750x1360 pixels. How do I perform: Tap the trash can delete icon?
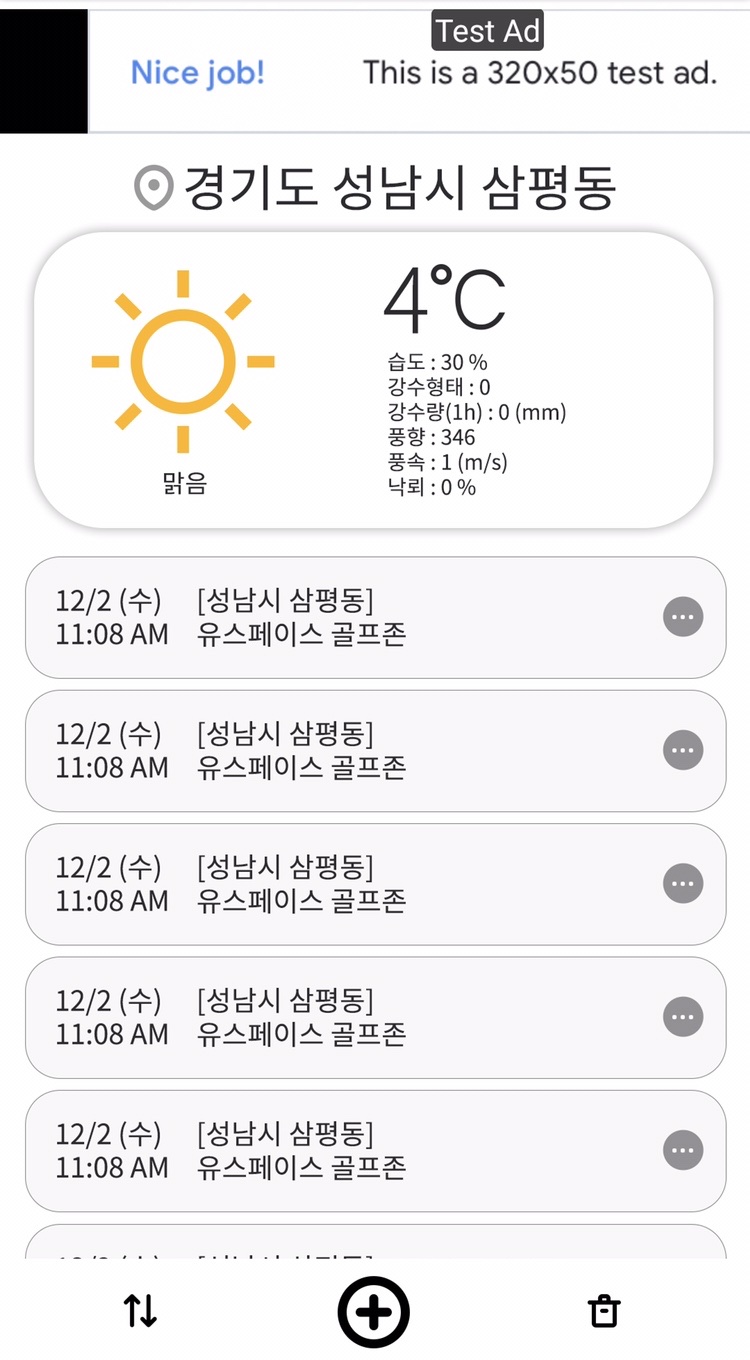[x=604, y=1311]
